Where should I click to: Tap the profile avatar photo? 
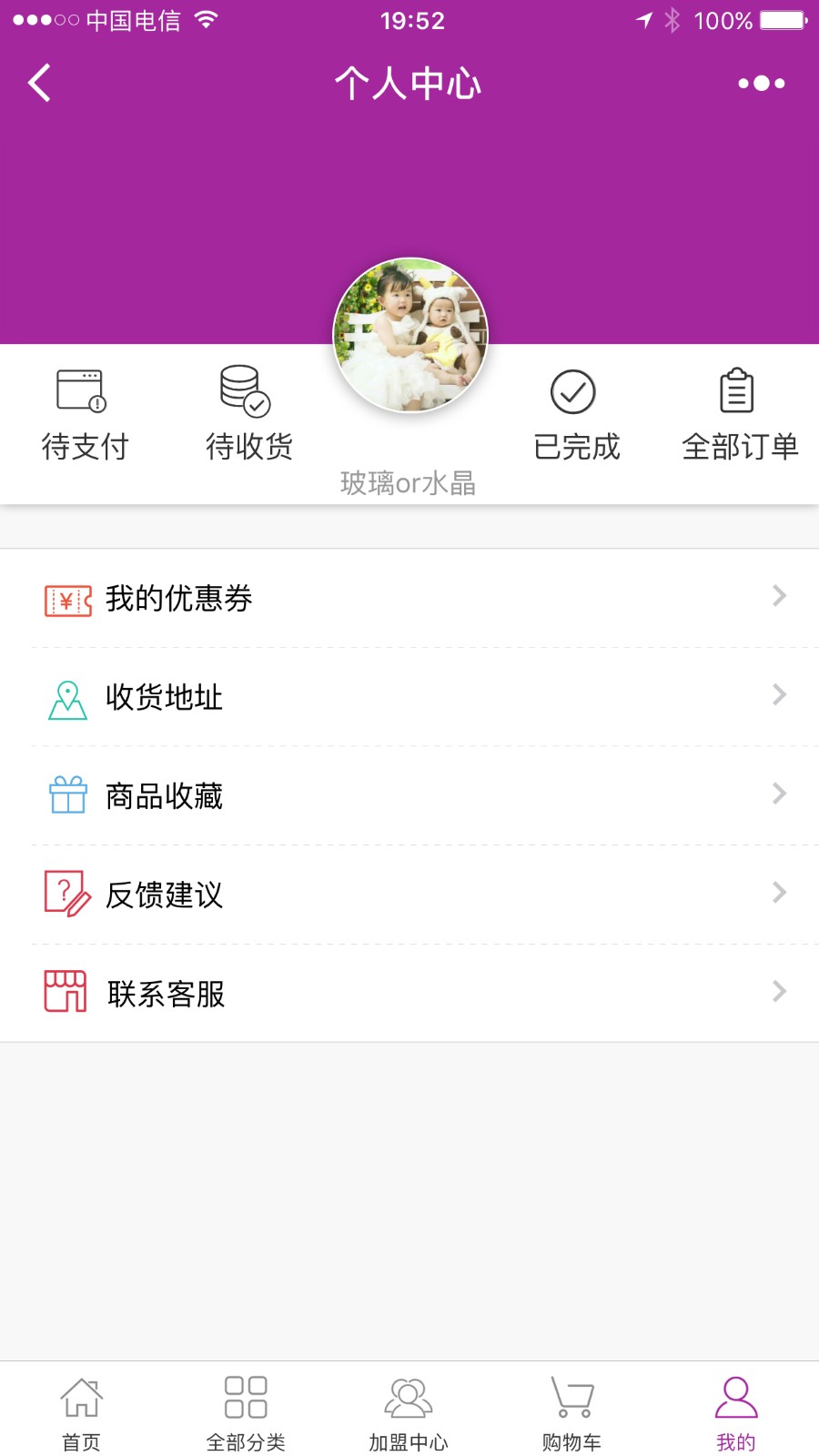[x=410, y=335]
